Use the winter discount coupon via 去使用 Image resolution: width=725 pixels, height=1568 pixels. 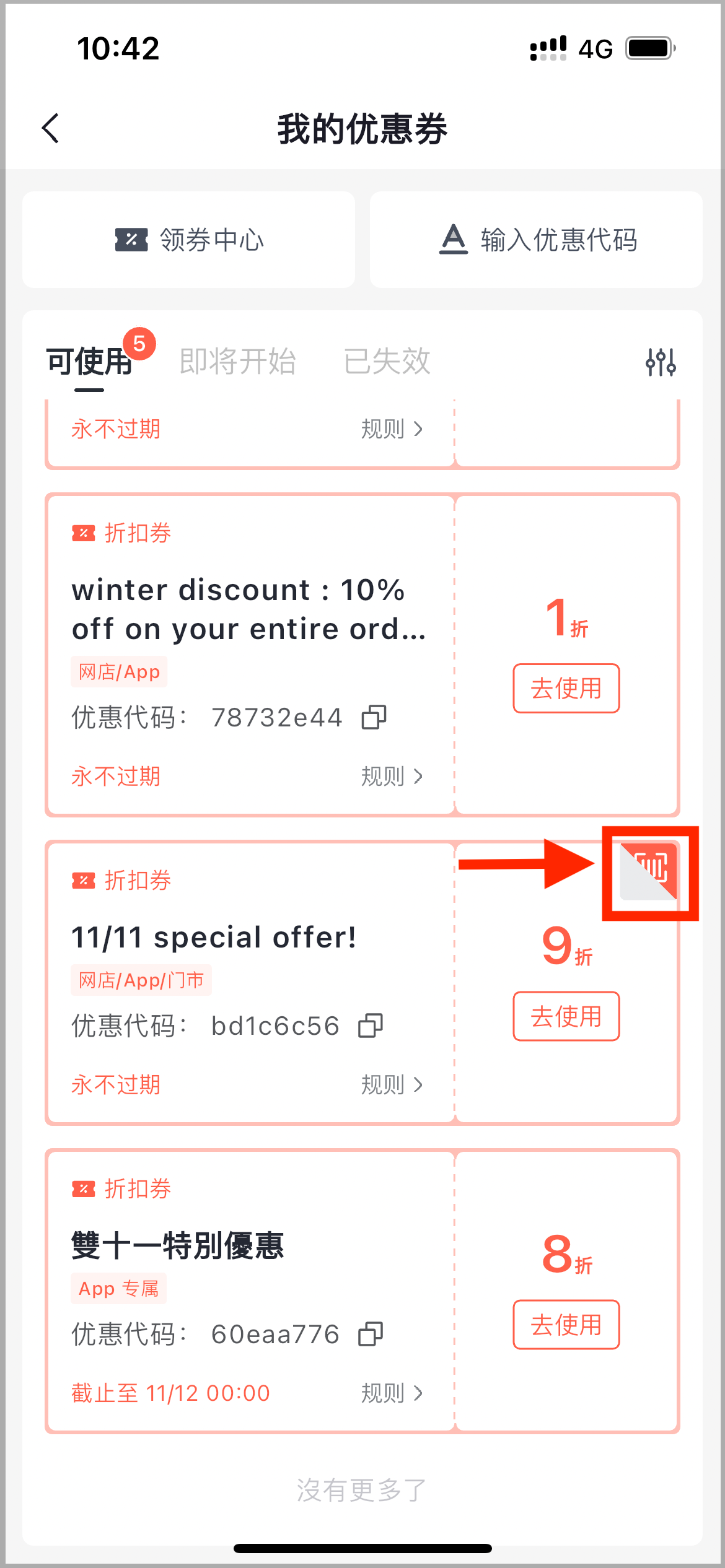point(566,688)
